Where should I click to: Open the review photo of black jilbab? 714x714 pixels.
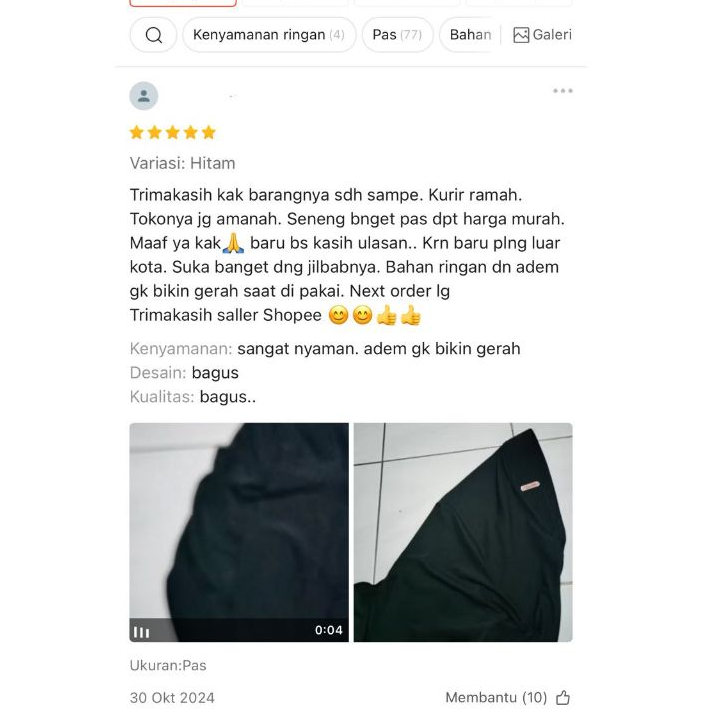[463, 531]
